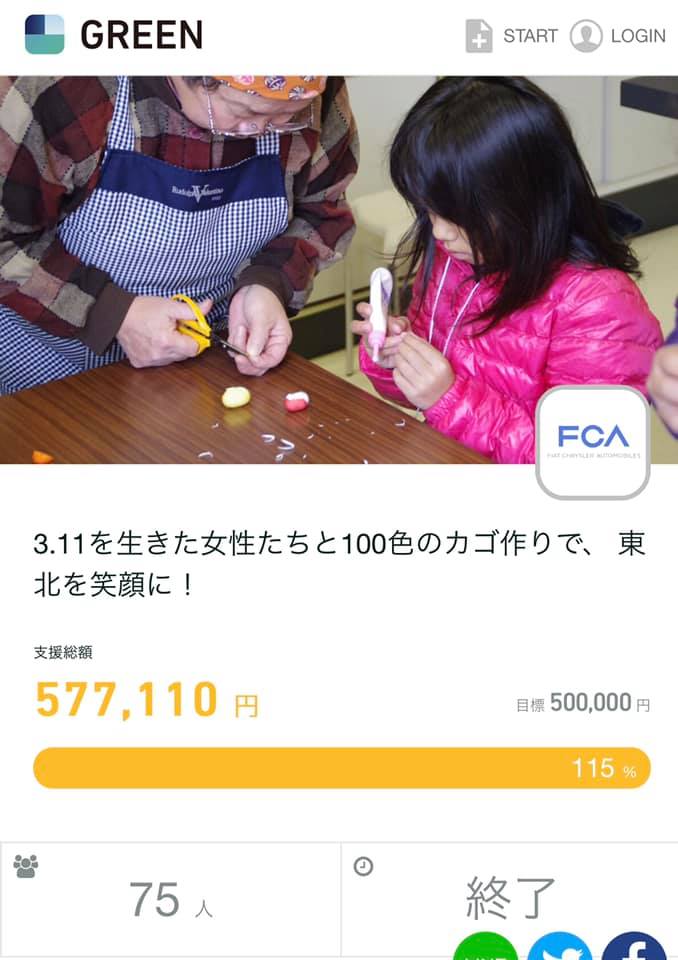
Task: Go to the GREEN home page
Action: [x=114, y=36]
